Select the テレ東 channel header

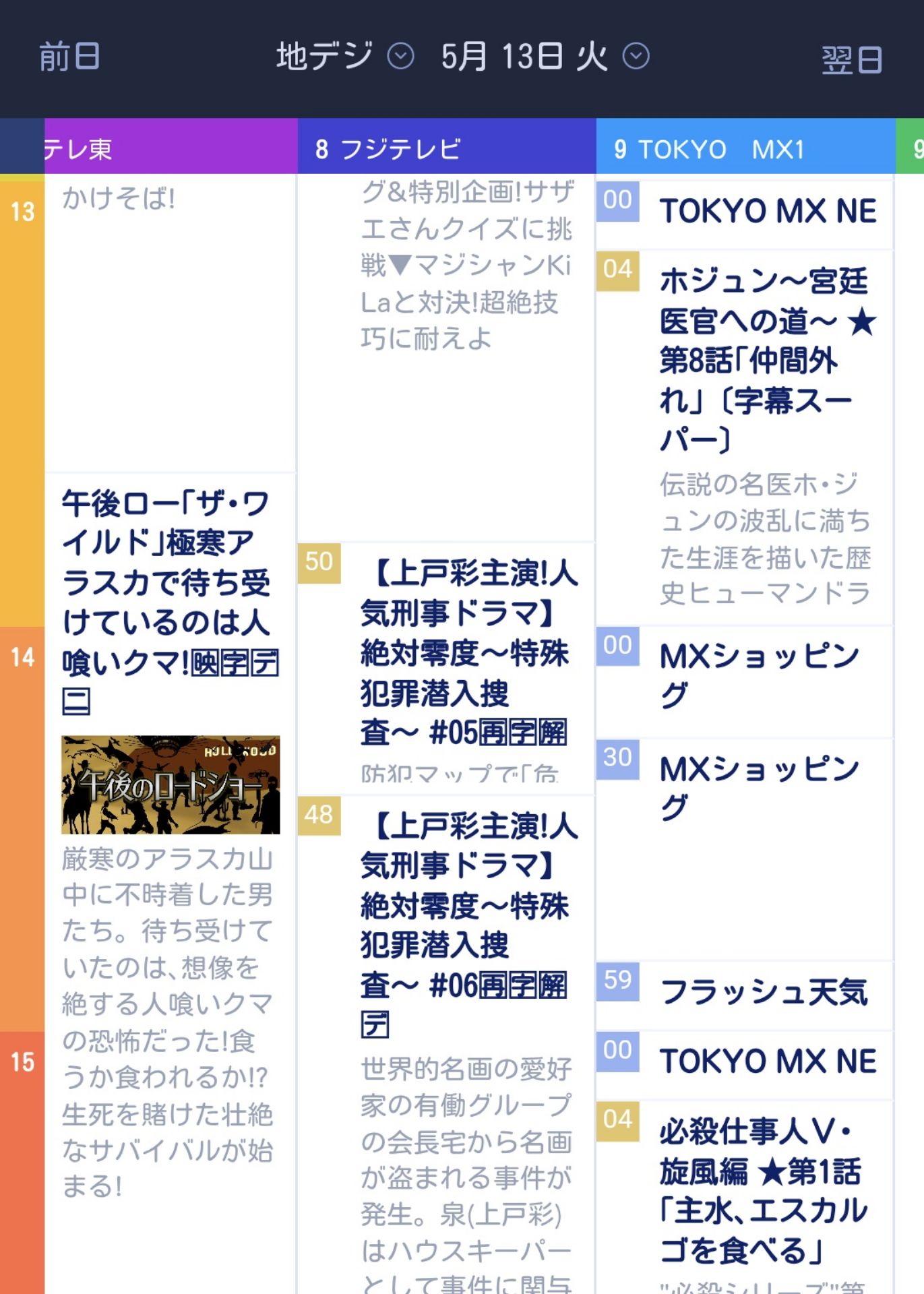pos(168,148)
